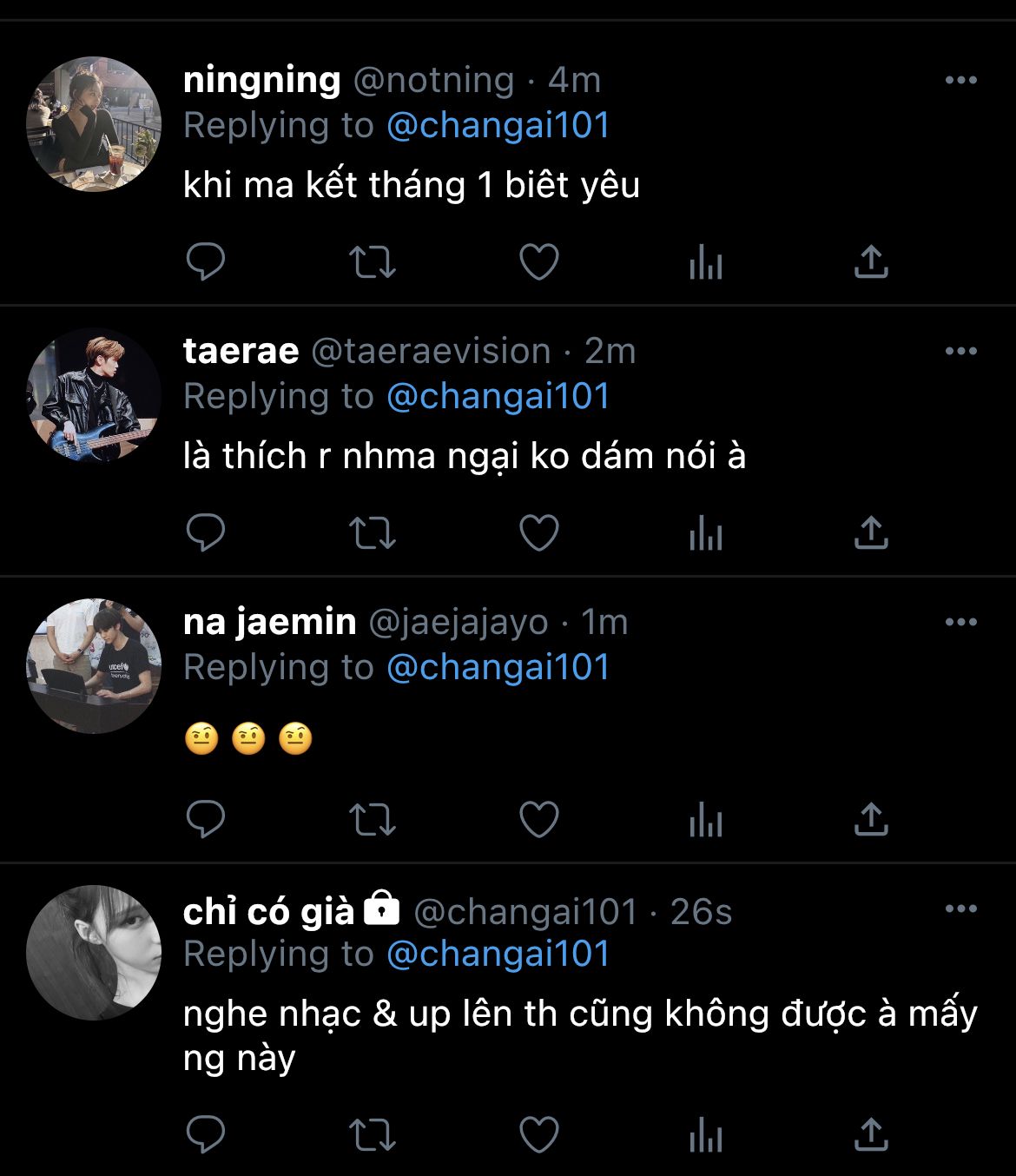Image resolution: width=1016 pixels, height=1176 pixels.
Task: Like chỉ có già's reply
Action: point(538,1134)
